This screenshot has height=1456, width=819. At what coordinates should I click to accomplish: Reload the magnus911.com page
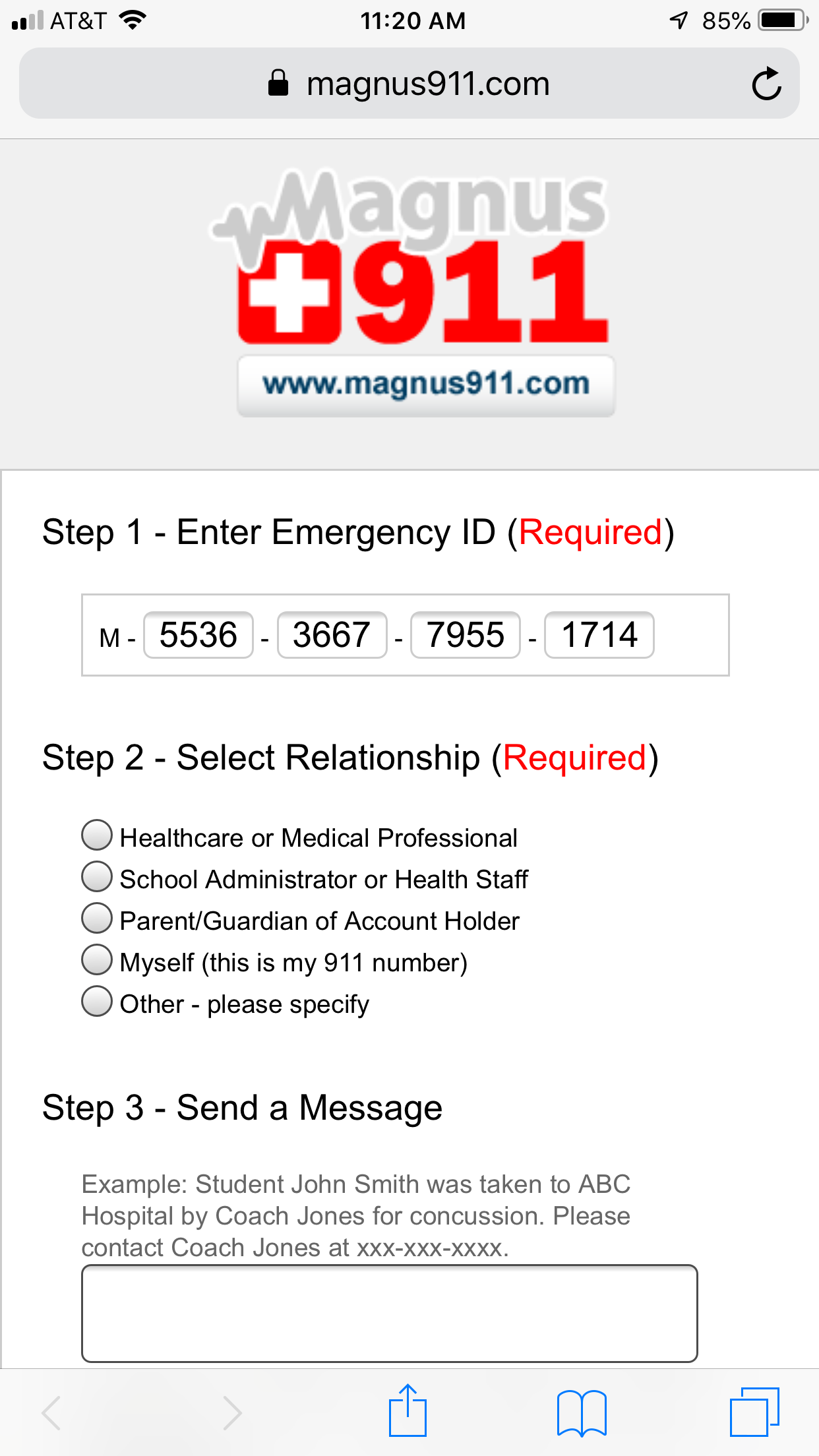767,84
